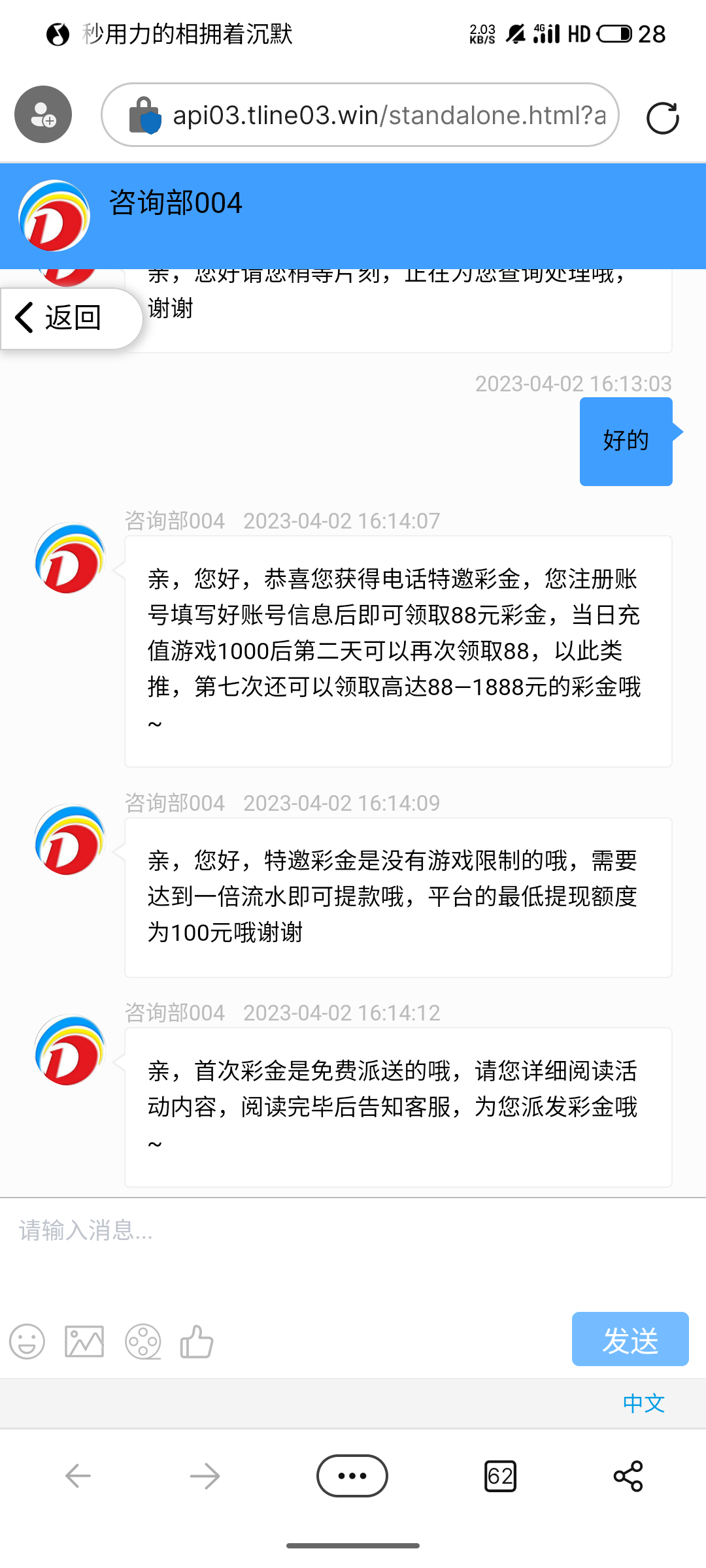Share this page

coord(628,1476)
